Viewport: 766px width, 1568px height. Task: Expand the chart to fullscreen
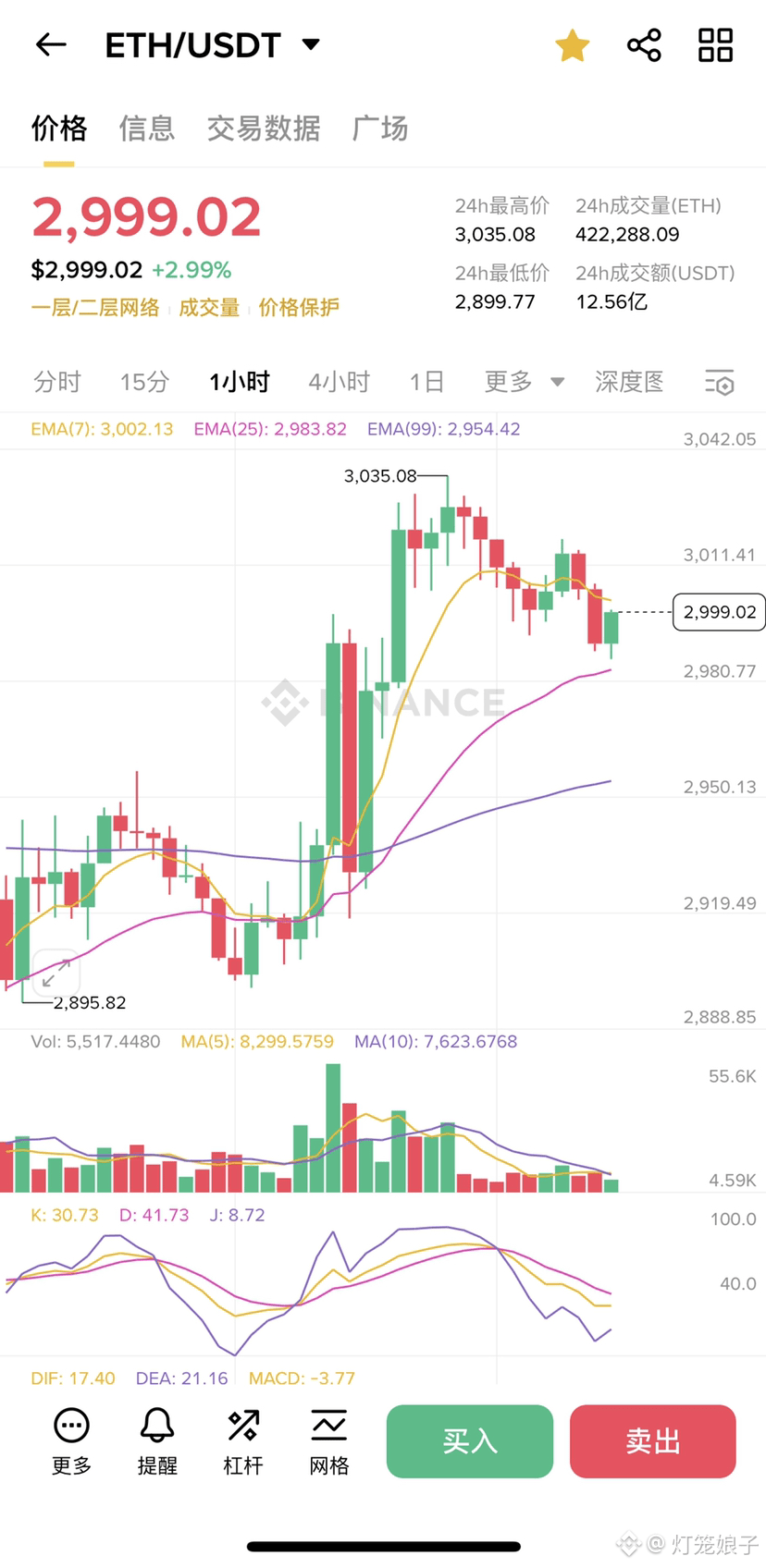click(56, 973)
